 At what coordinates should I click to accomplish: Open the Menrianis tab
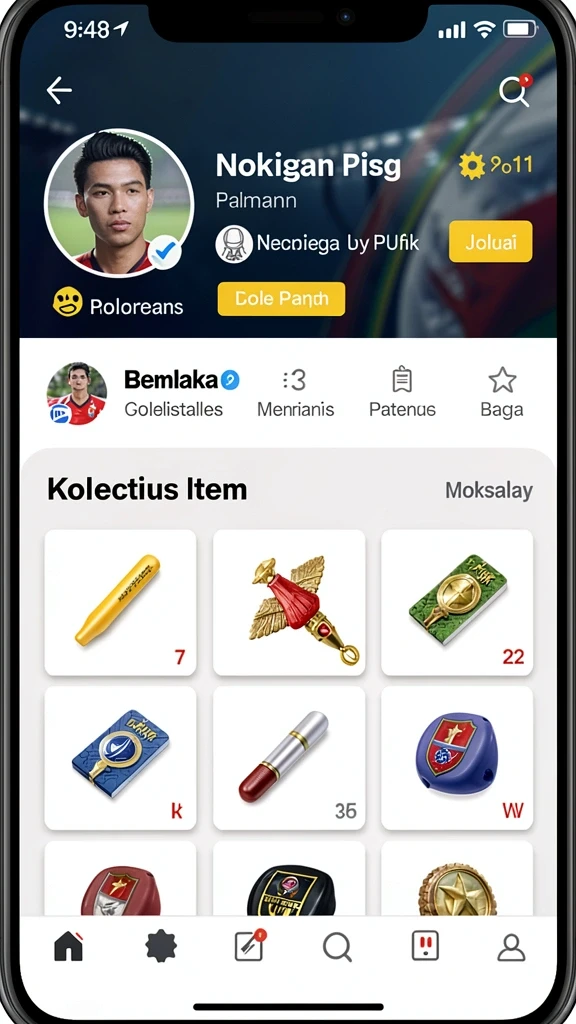pyautogui.click(x=295, y=394)
